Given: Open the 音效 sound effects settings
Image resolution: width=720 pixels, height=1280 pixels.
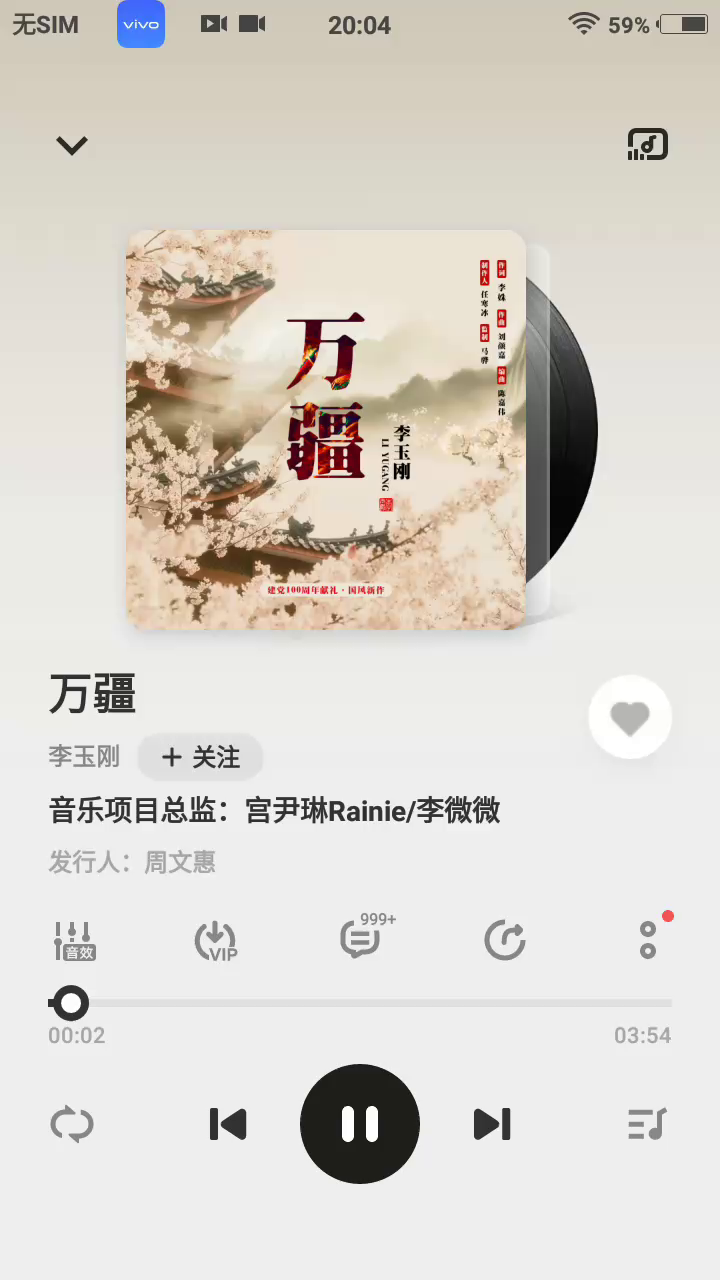Looking at the screenshot, I should click(74, 941).
